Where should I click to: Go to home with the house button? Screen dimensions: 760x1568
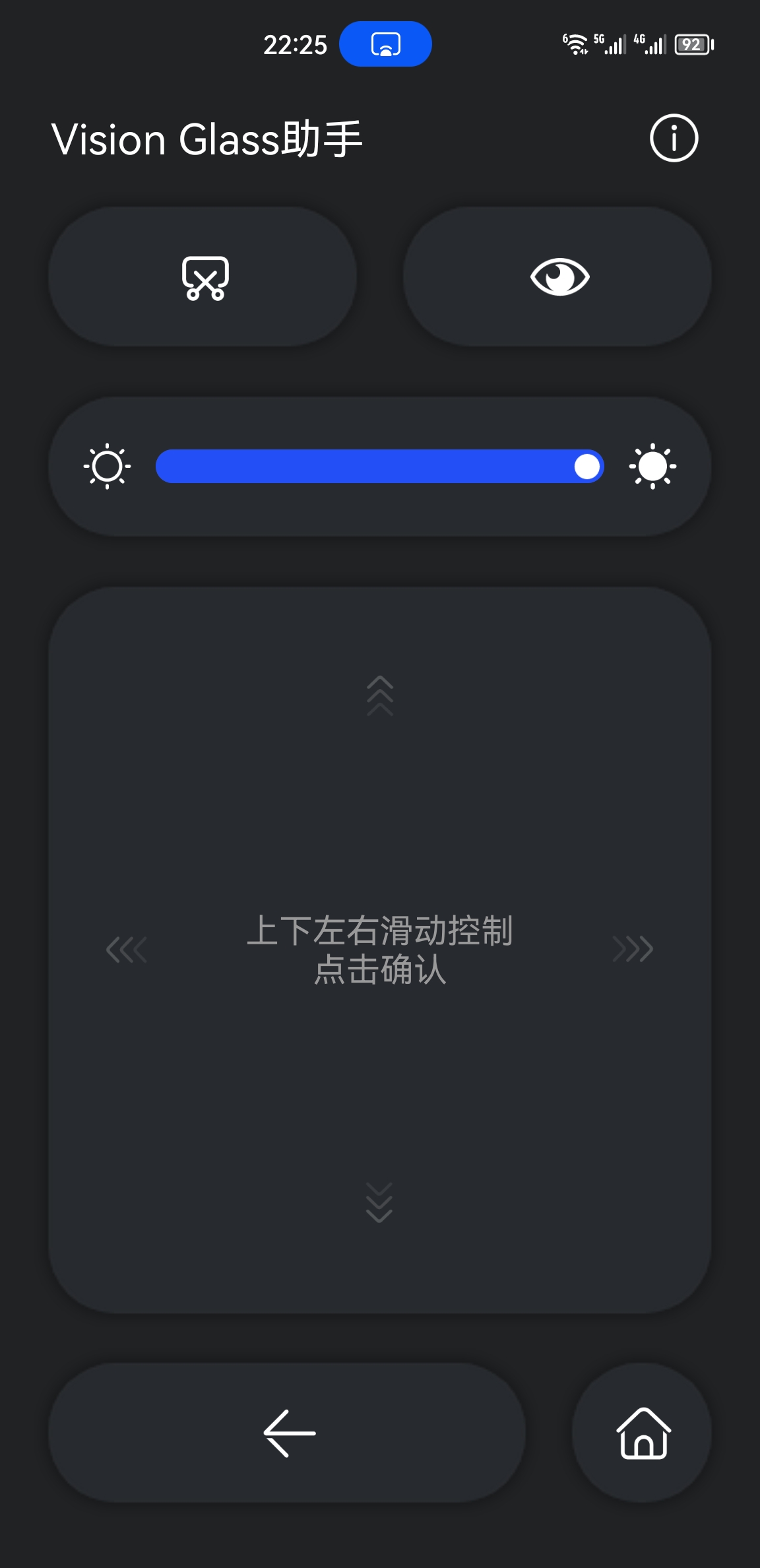coord(642,1433)
